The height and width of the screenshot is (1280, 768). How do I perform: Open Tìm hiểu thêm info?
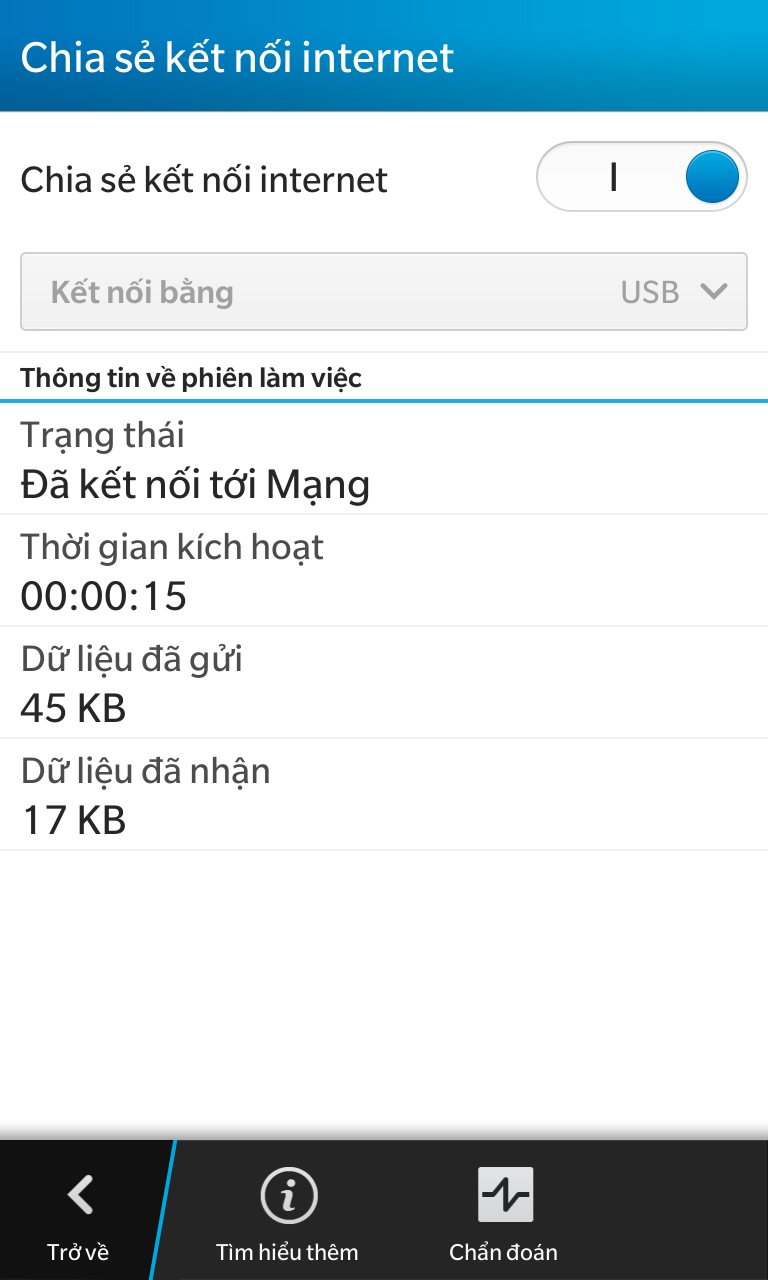coord(287,1211)
